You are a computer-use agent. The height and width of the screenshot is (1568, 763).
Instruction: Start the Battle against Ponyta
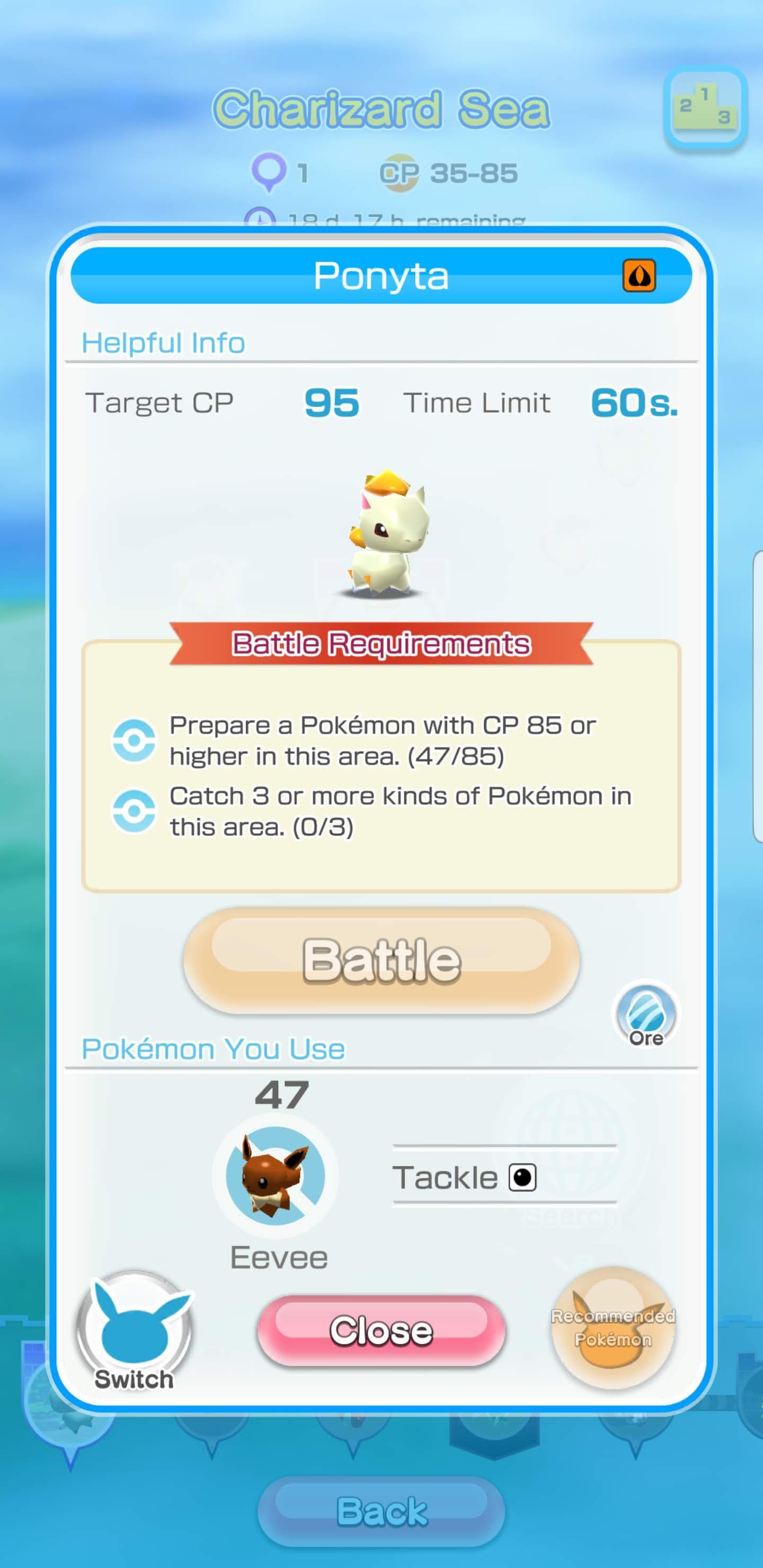pyautogui.click(x=381, y=960)
